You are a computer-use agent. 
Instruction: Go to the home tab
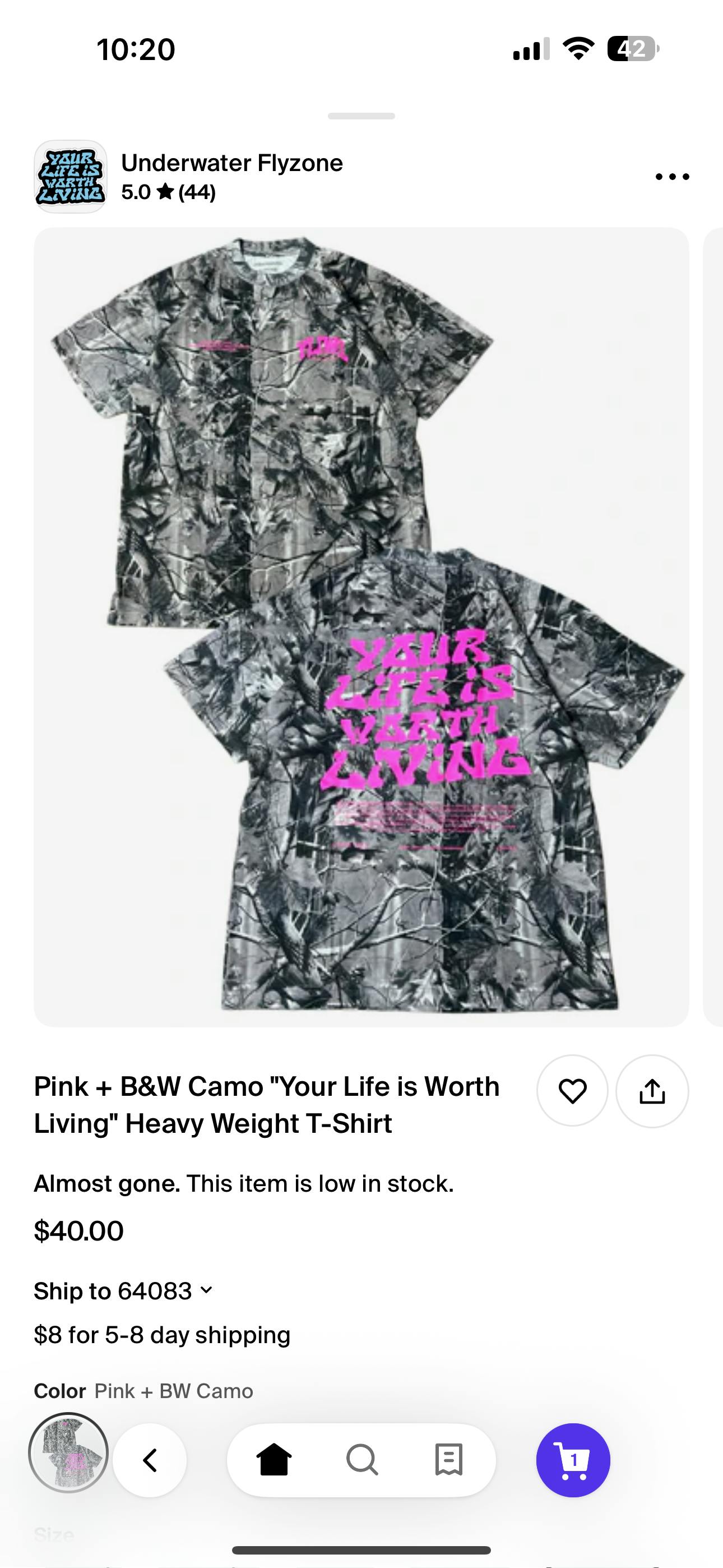[x=274, y=1460]
